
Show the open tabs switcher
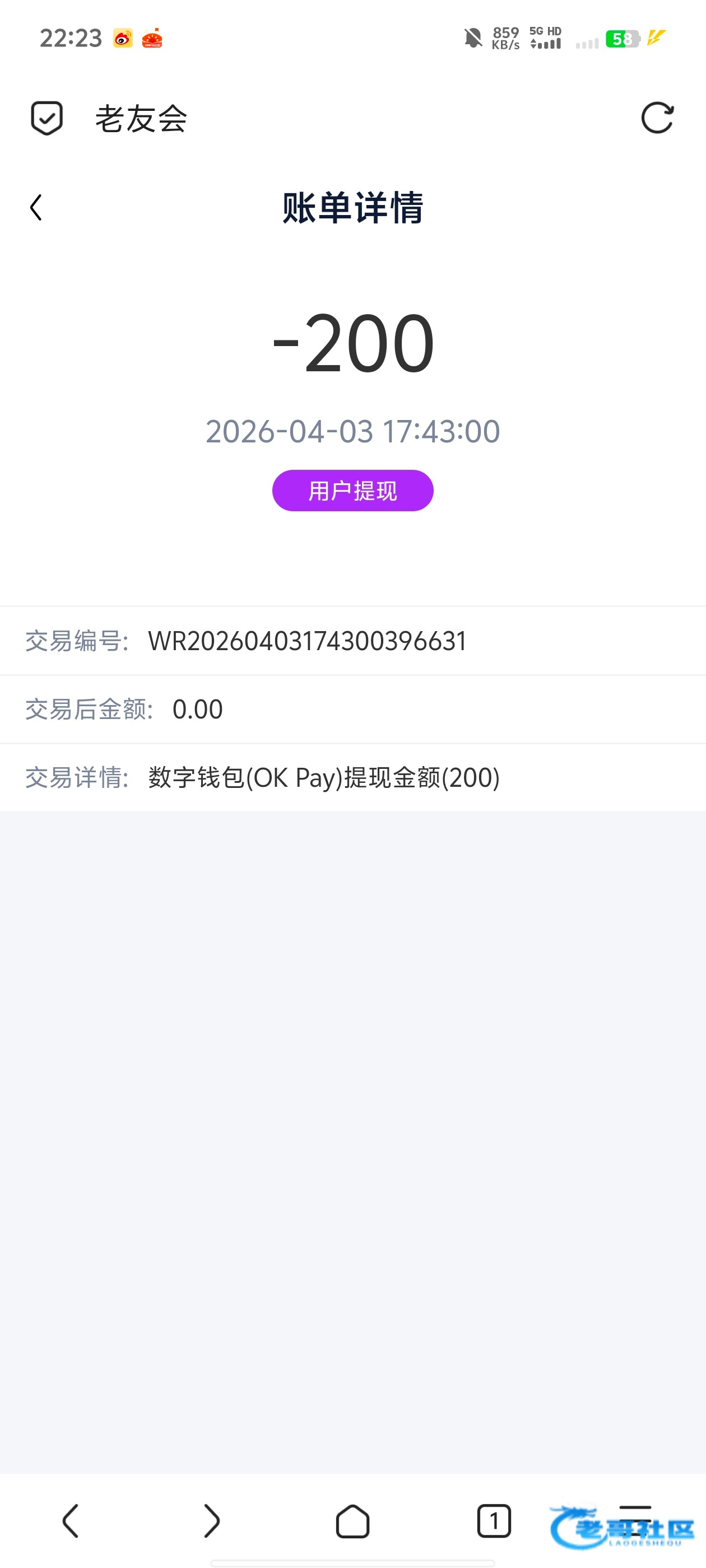[494, 1520]
